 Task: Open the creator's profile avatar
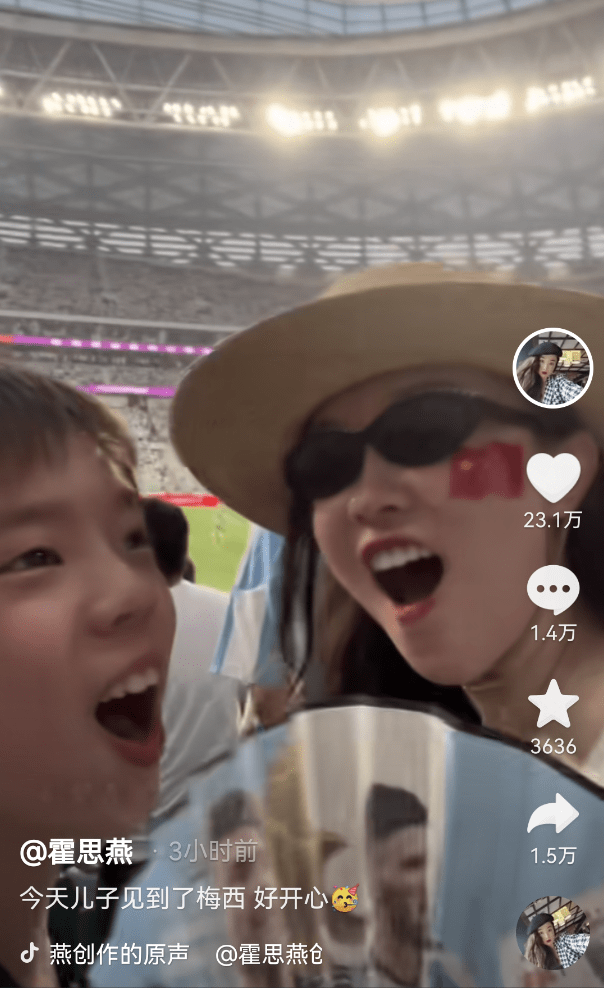point(553,367)
